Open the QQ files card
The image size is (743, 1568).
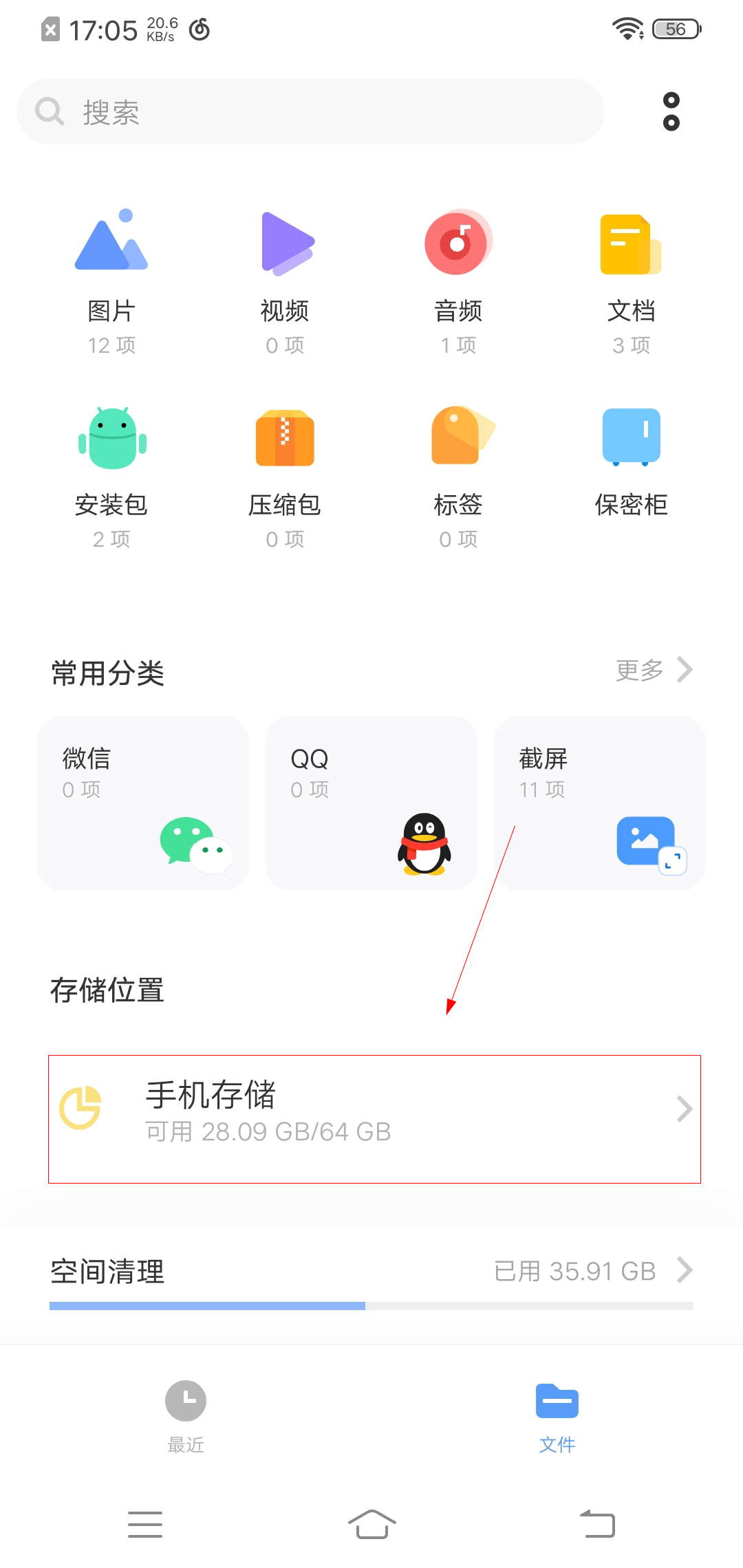click(x=371, y=803)
